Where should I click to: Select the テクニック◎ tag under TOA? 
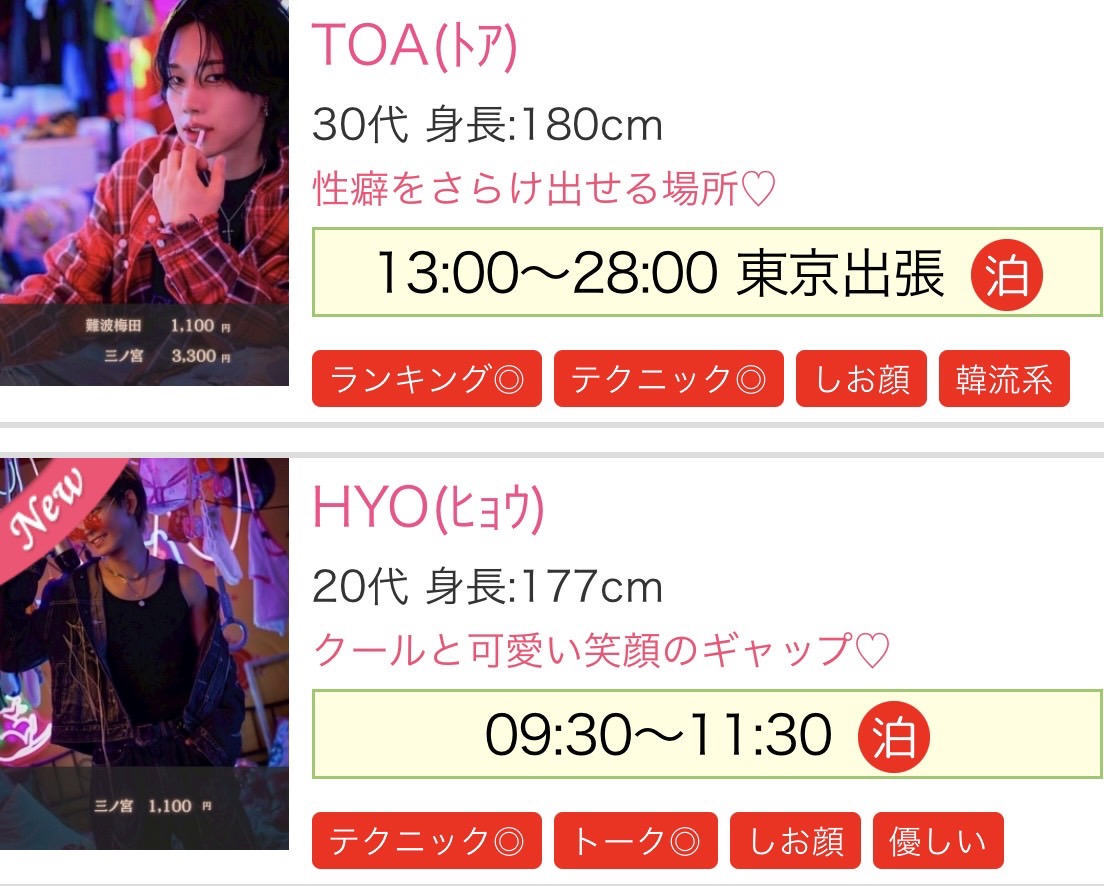point(668,379)
